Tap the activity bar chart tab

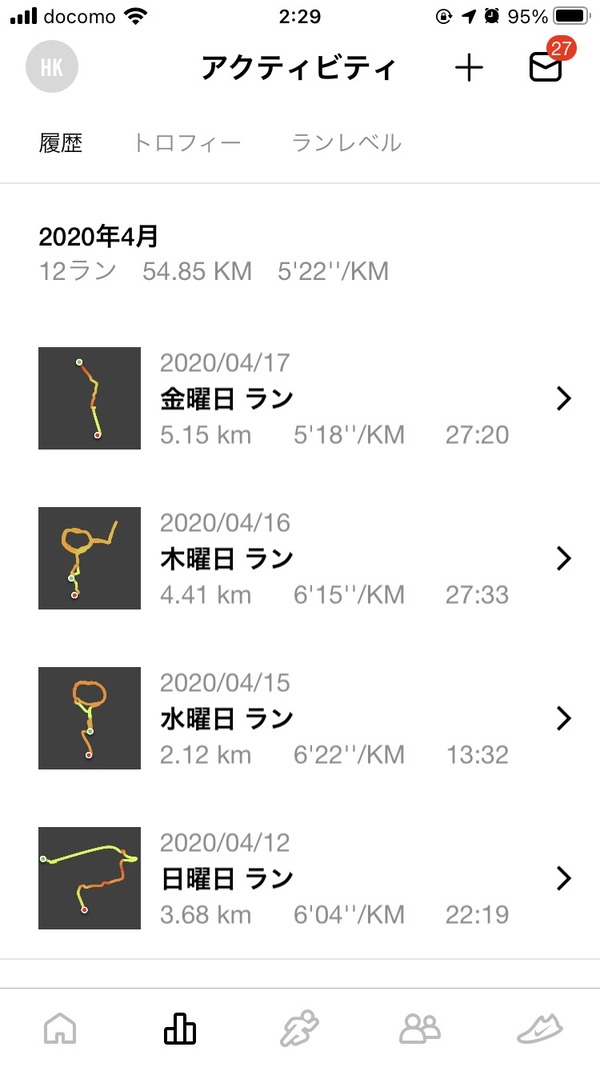(x=180, y=1027)
